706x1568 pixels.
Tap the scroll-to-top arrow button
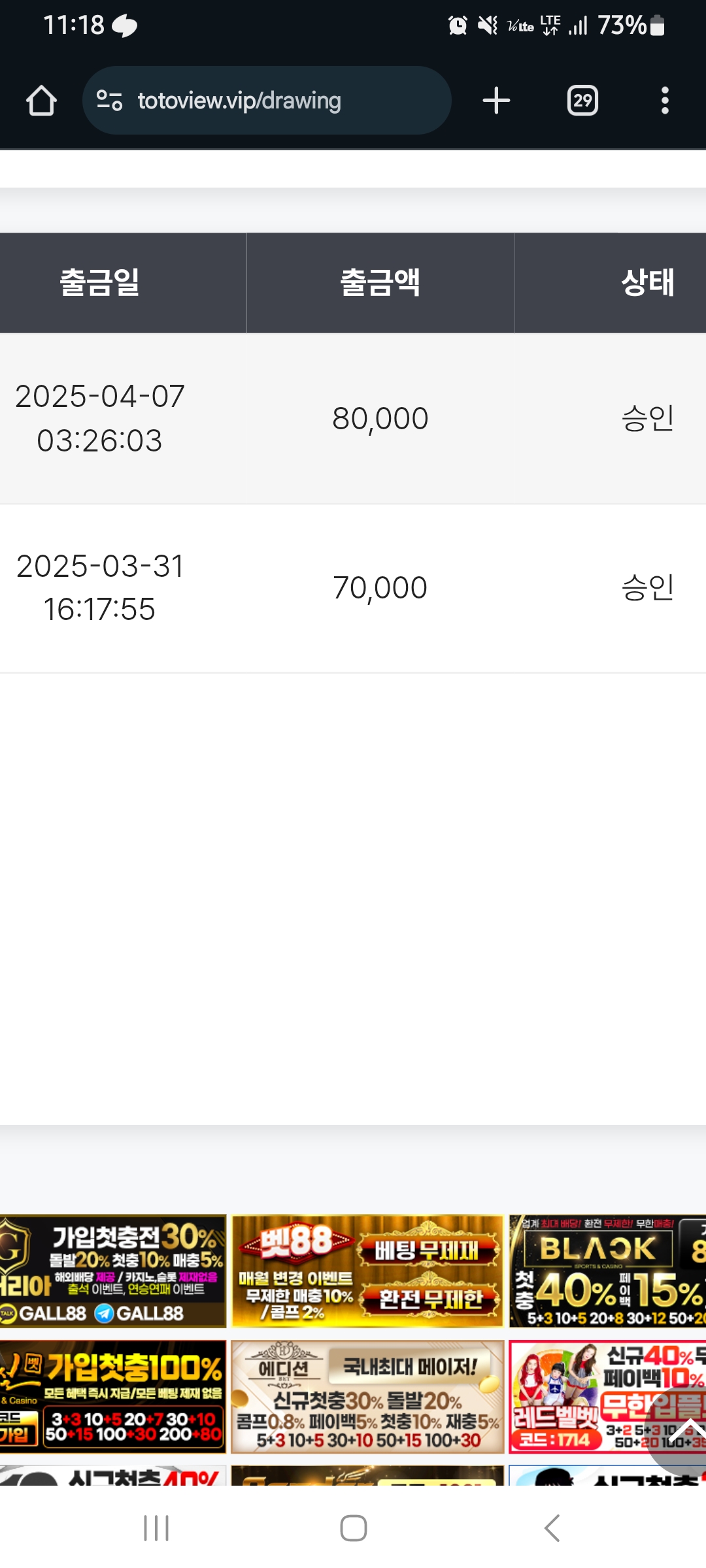click(x=680, y=1431)
